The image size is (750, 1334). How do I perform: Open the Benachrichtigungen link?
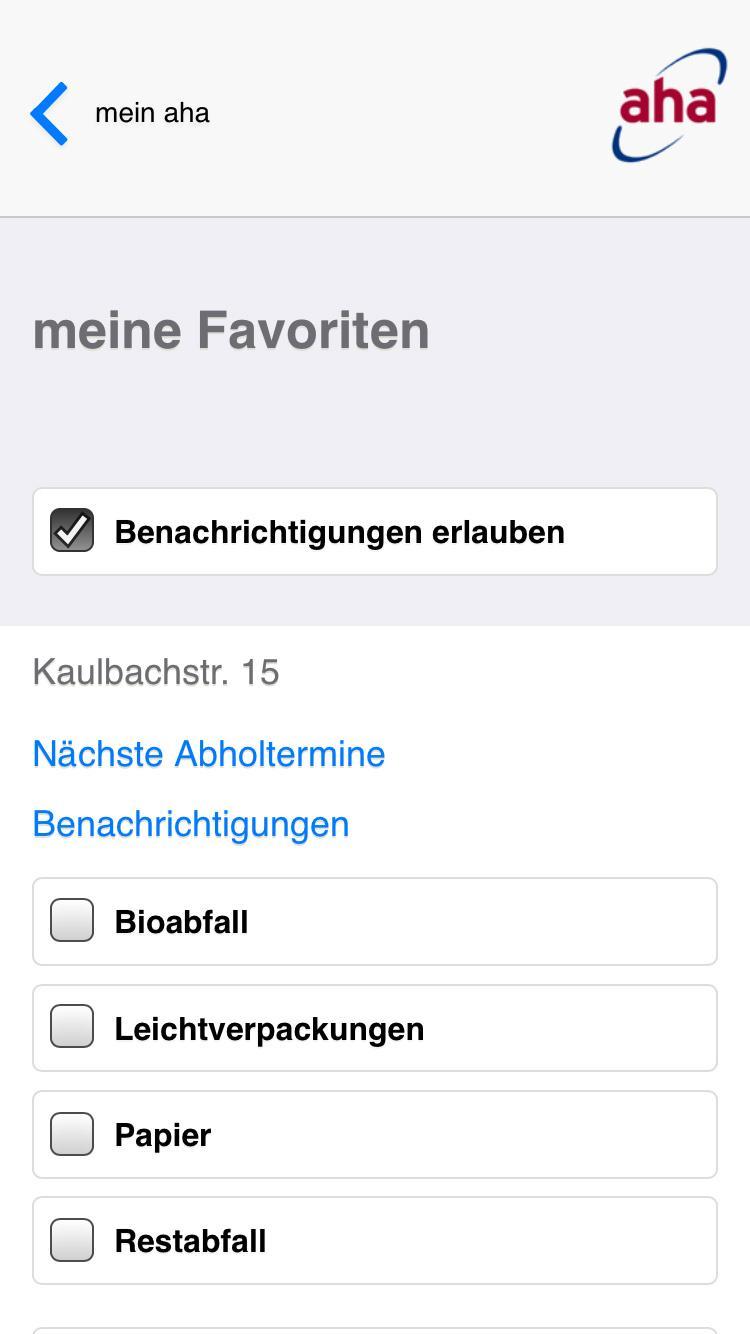coord(190,823)
